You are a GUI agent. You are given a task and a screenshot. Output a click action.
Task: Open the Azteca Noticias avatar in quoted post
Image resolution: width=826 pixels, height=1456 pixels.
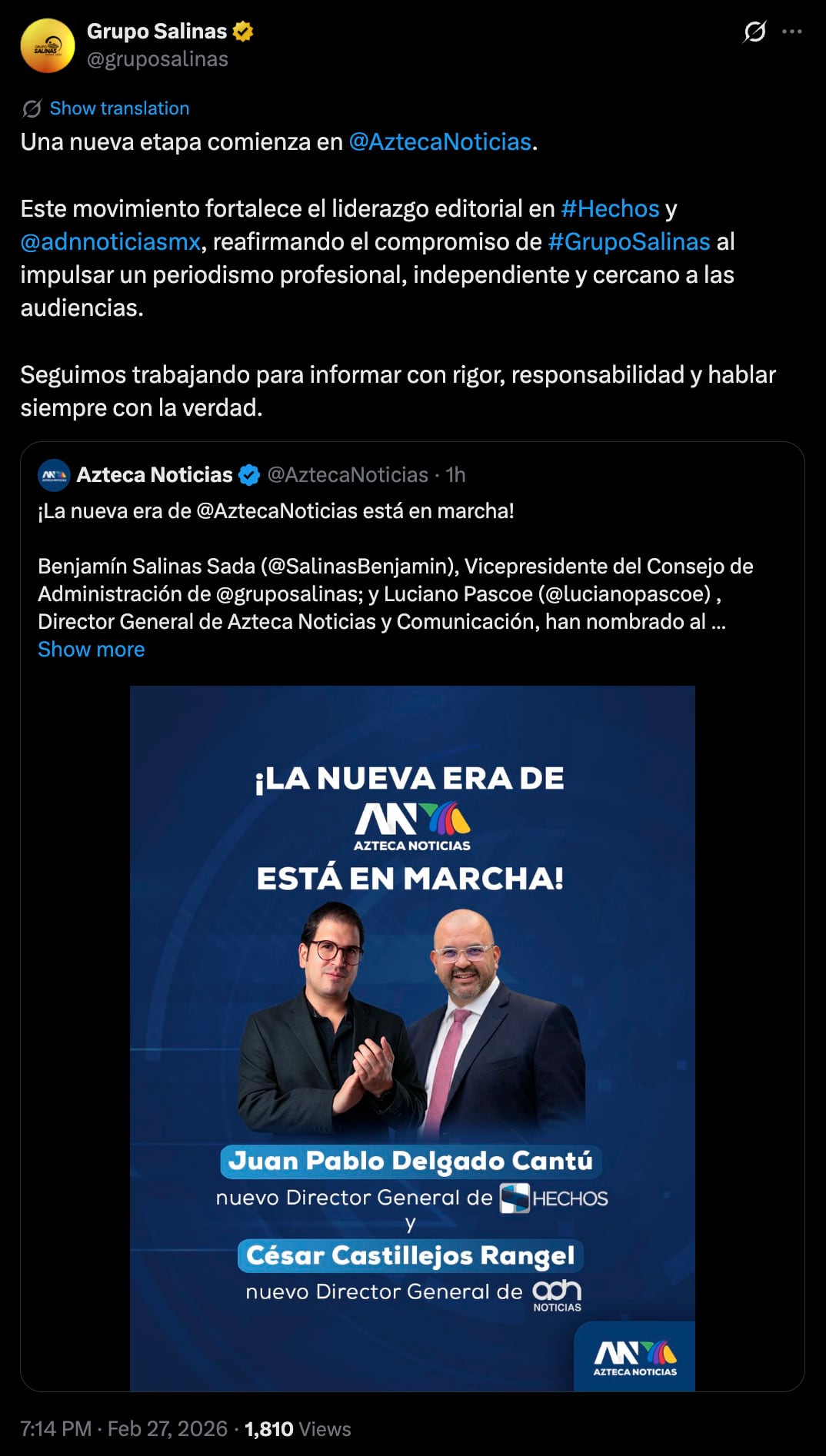pos(53,475)
